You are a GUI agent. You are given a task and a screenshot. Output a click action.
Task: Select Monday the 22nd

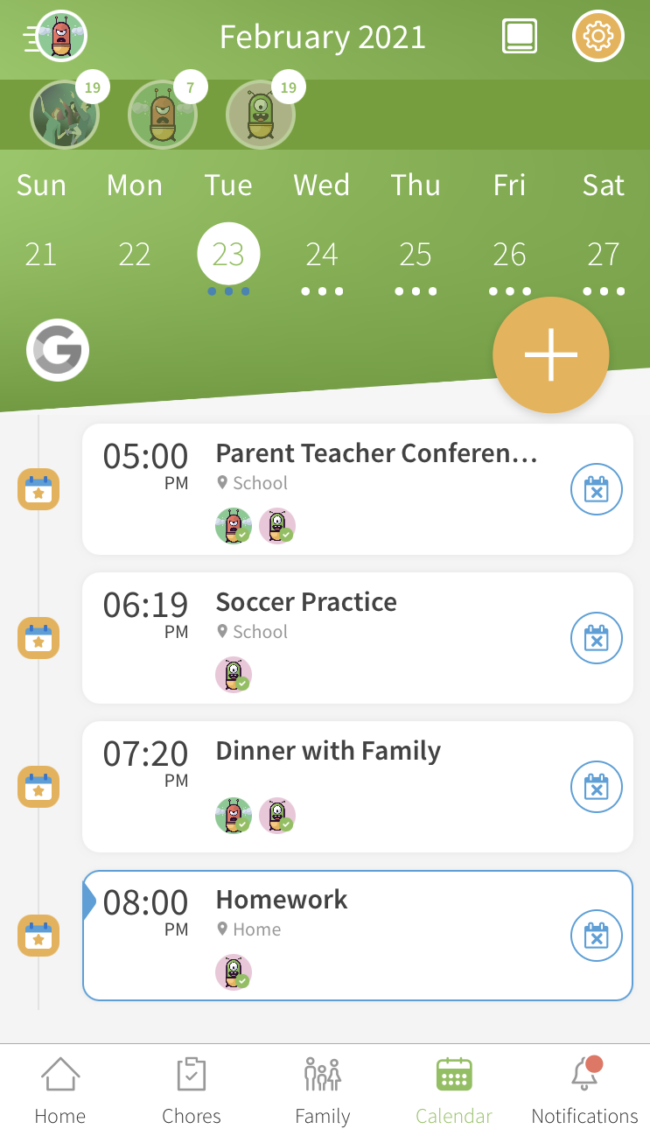coord(134,255)
